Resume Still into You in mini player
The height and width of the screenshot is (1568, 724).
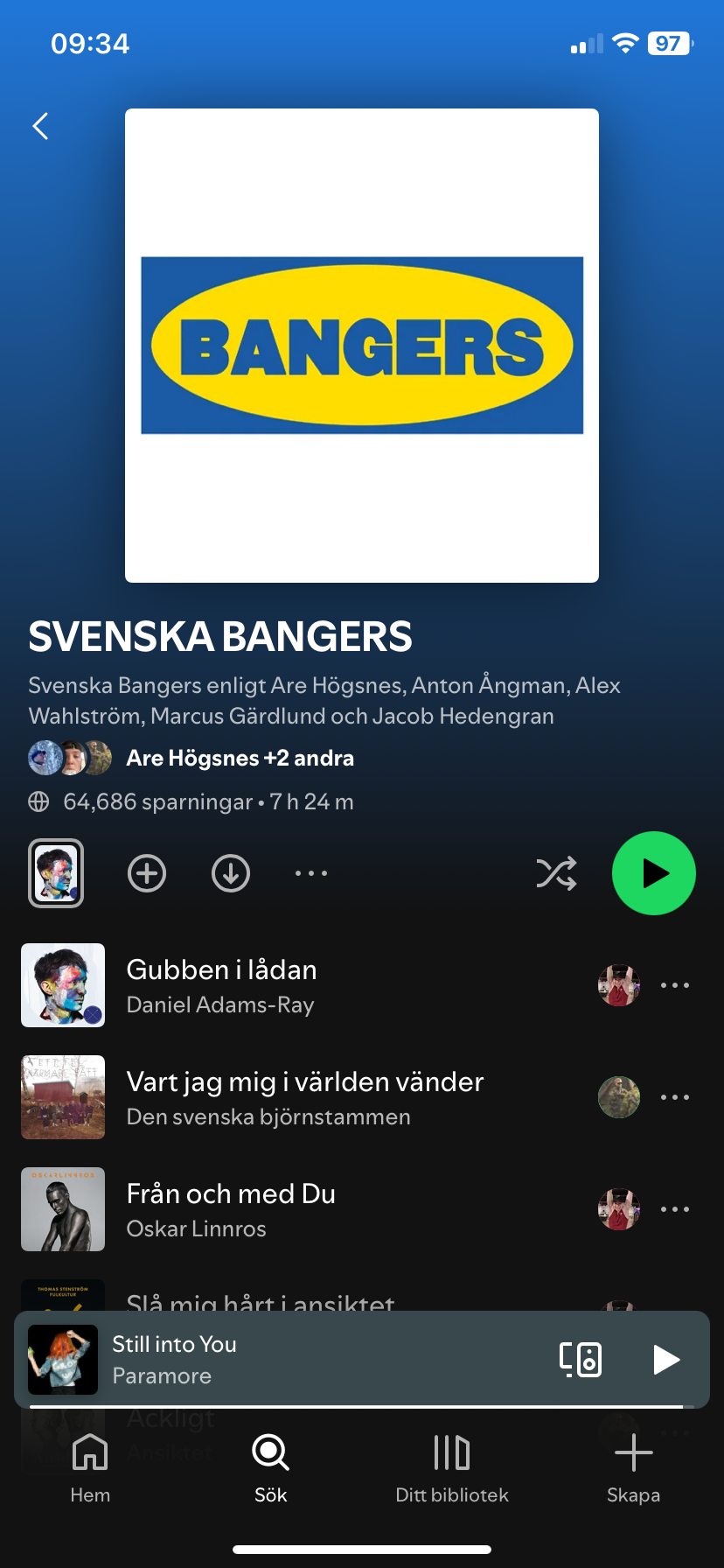[x=666, y=1359]
